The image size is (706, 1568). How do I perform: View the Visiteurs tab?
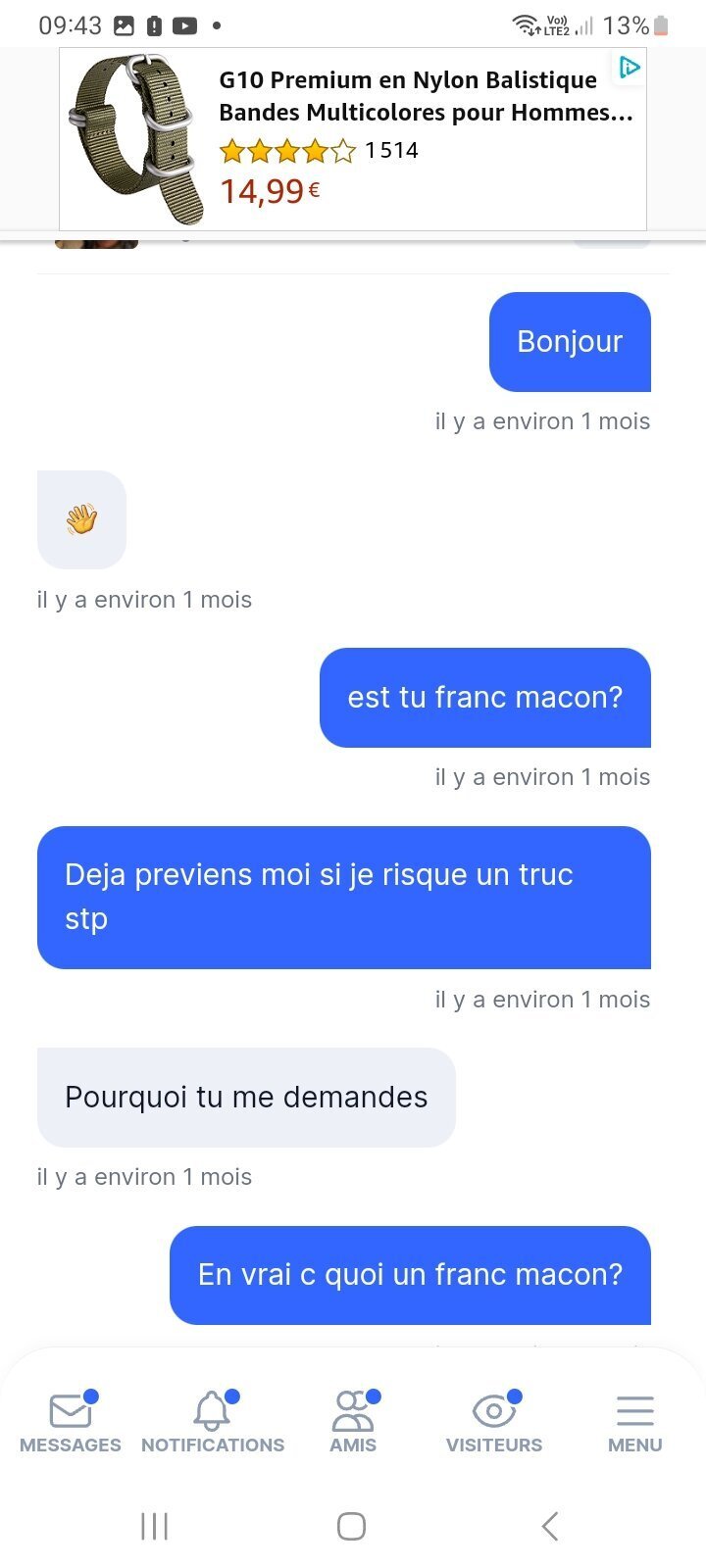tap(494, 1422)
